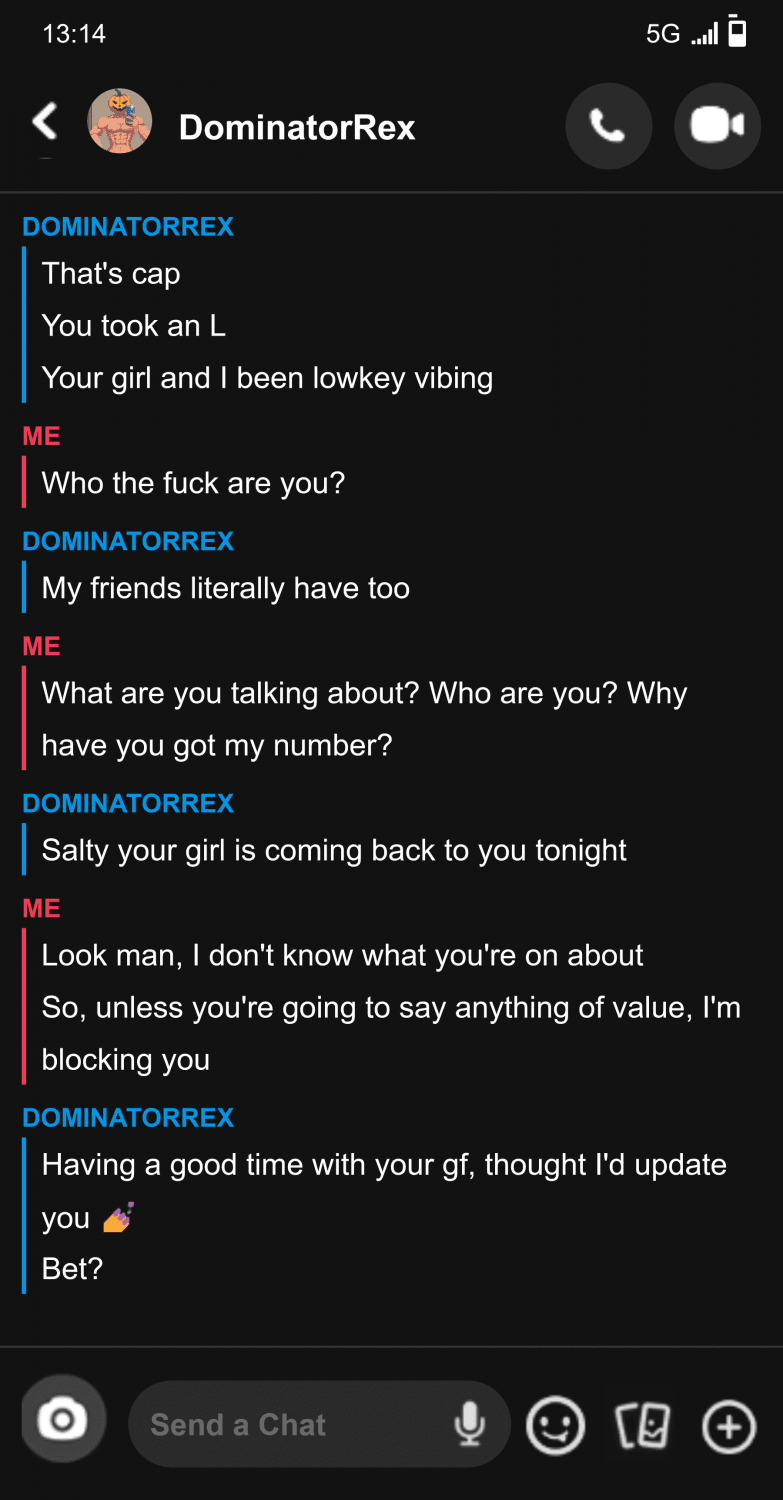Open the photo gallery cards icon
This screenshot has width=783, height=1500.
click(642, 1425)
